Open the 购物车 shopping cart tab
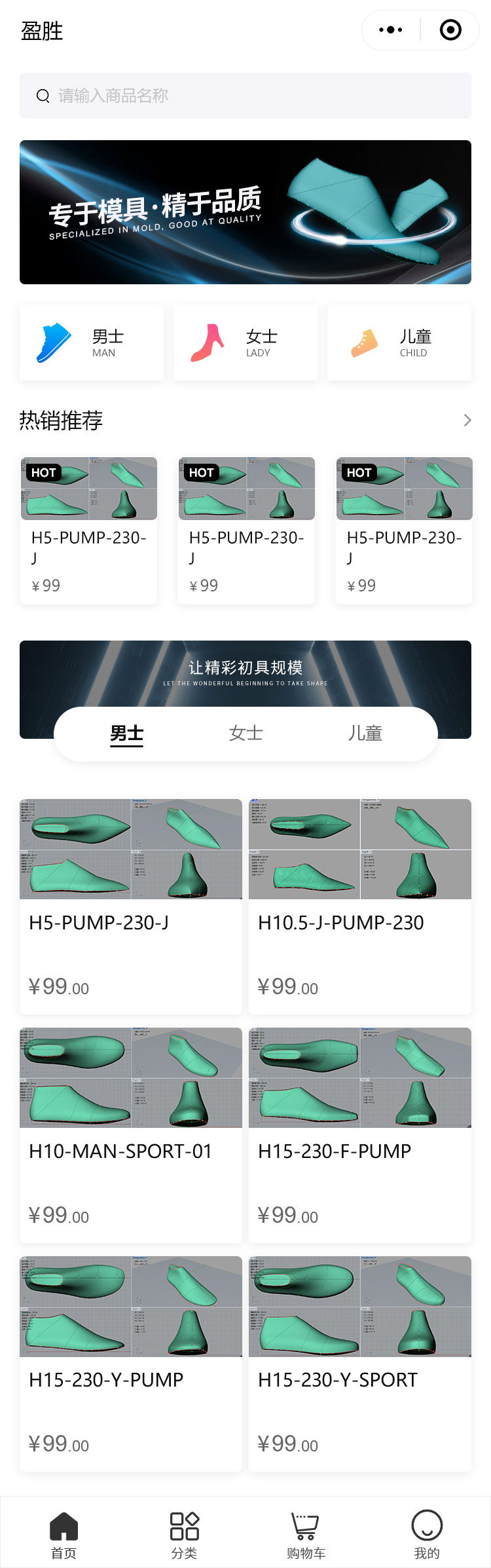 coord(306,1535)
